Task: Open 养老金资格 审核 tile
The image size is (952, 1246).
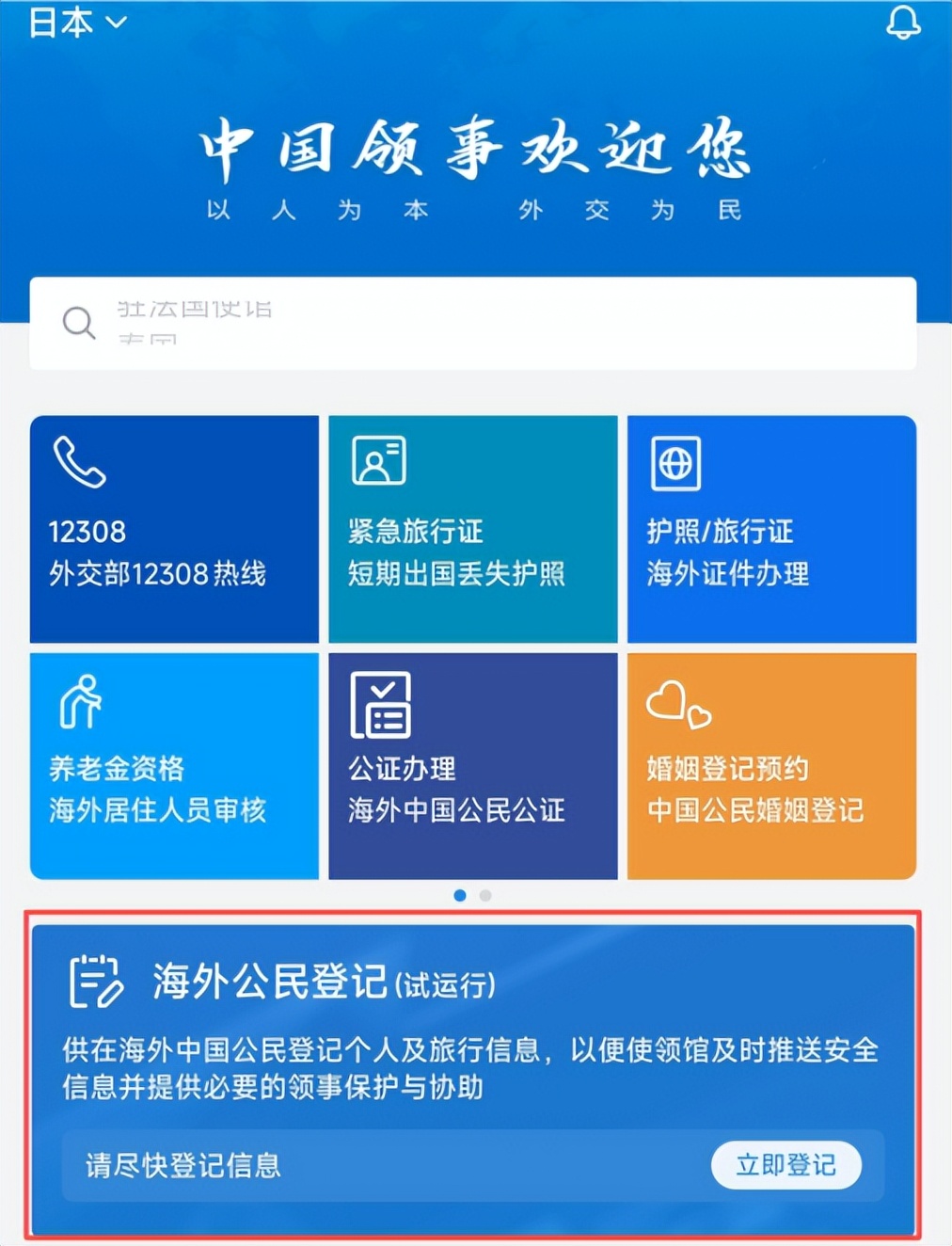Action: [174, 766]
